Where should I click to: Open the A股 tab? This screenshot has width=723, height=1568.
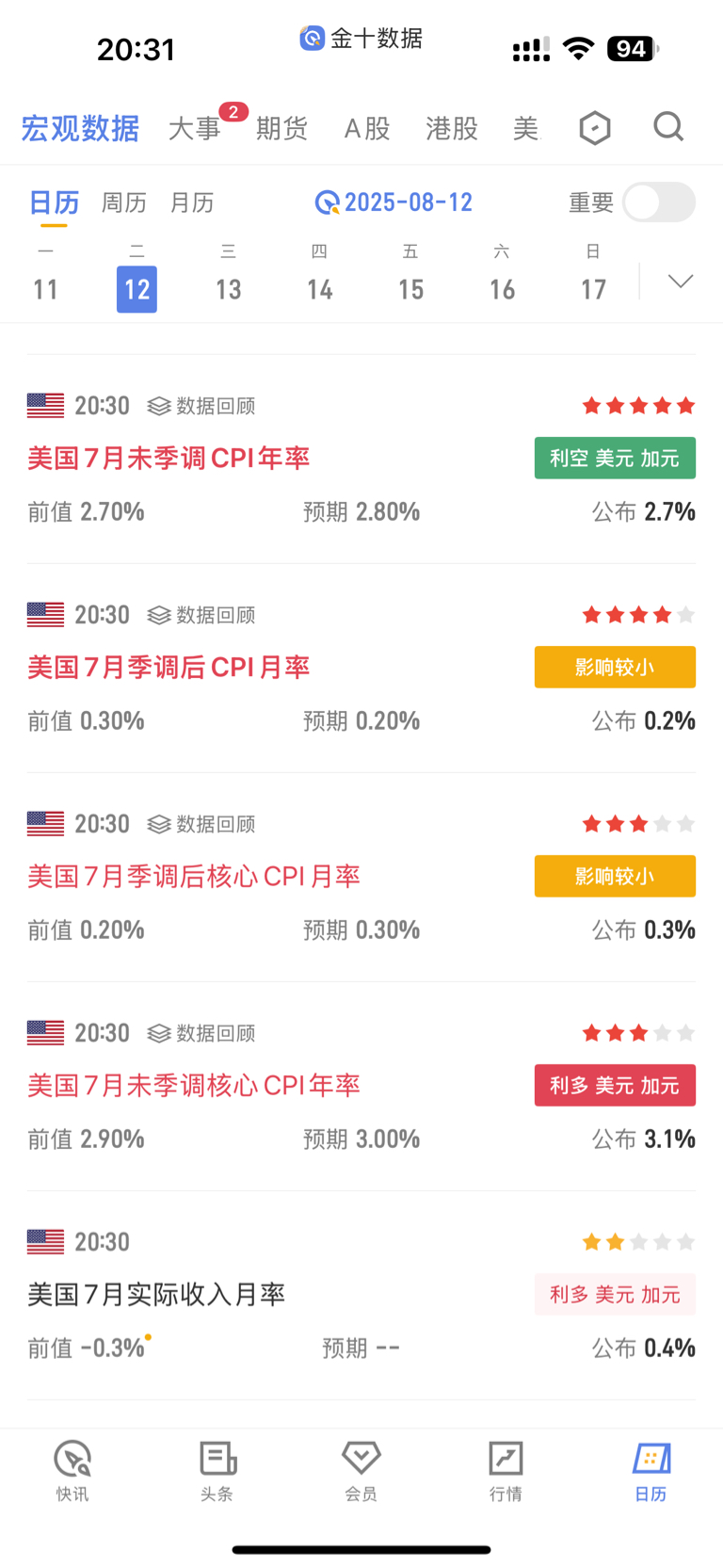coord(367,128)
